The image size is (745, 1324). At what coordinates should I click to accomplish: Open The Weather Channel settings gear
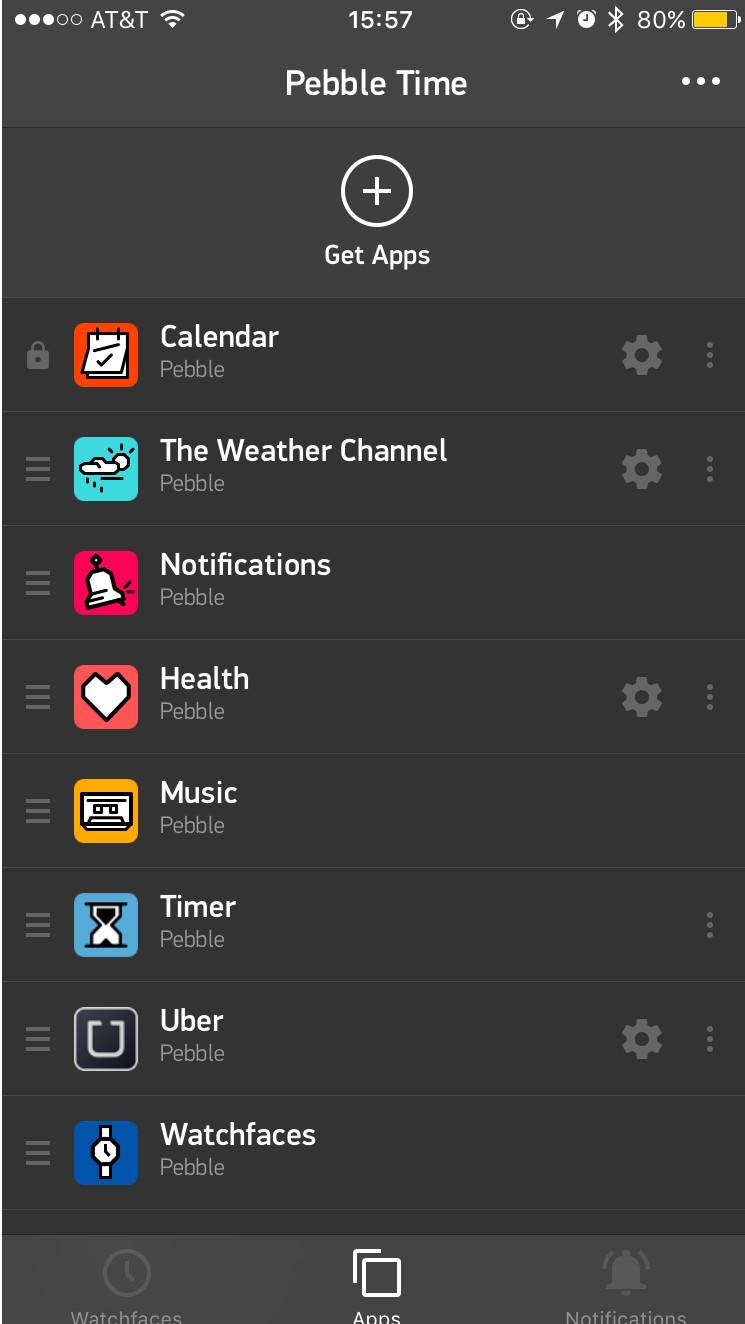click(x=642, y=469)
